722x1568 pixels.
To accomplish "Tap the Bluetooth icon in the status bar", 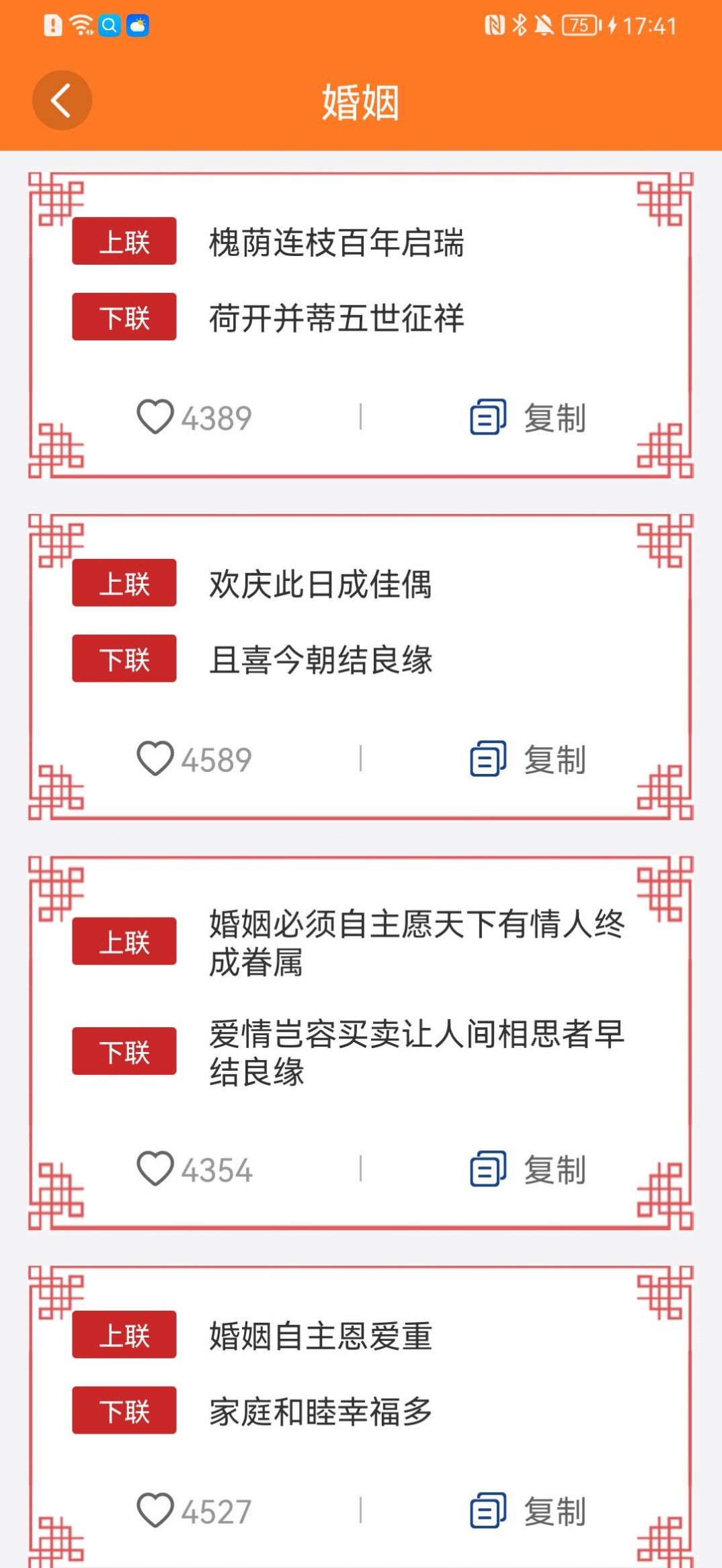I will 519,26.
